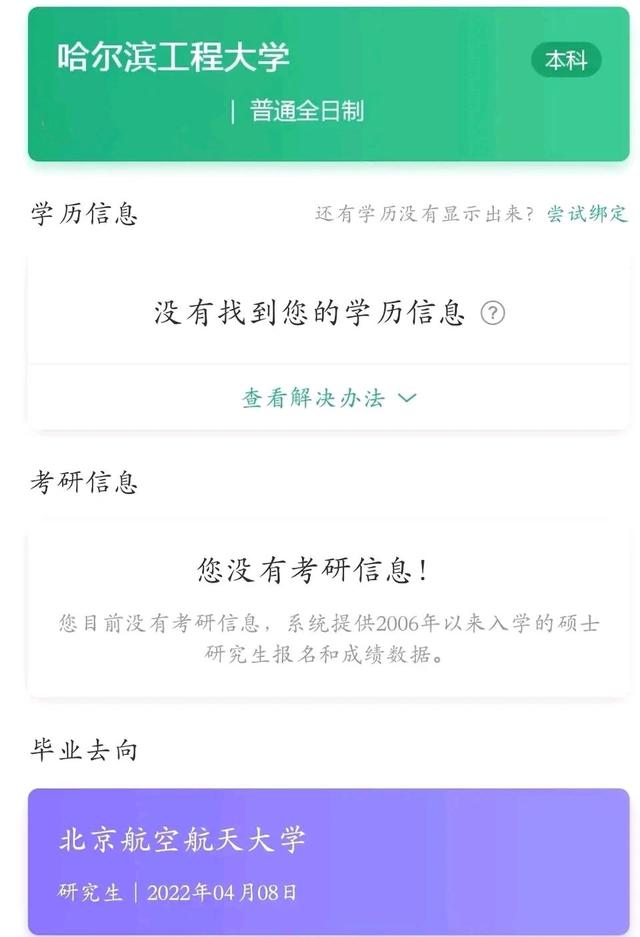Open the help icon beside 没有找到您的学历信息

[x=493, y=314]
